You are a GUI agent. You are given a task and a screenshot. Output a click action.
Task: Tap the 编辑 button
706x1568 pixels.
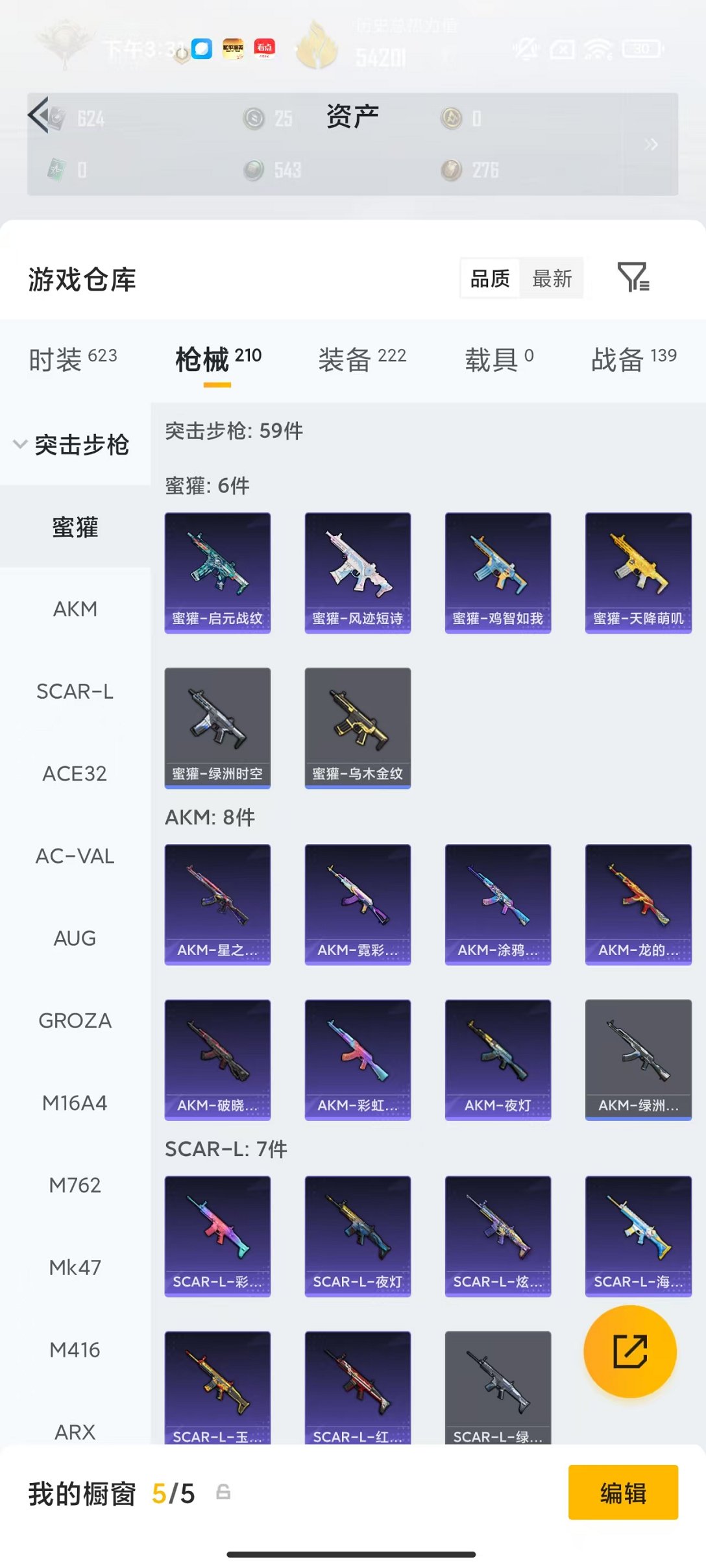click(x=623, y=1493)
